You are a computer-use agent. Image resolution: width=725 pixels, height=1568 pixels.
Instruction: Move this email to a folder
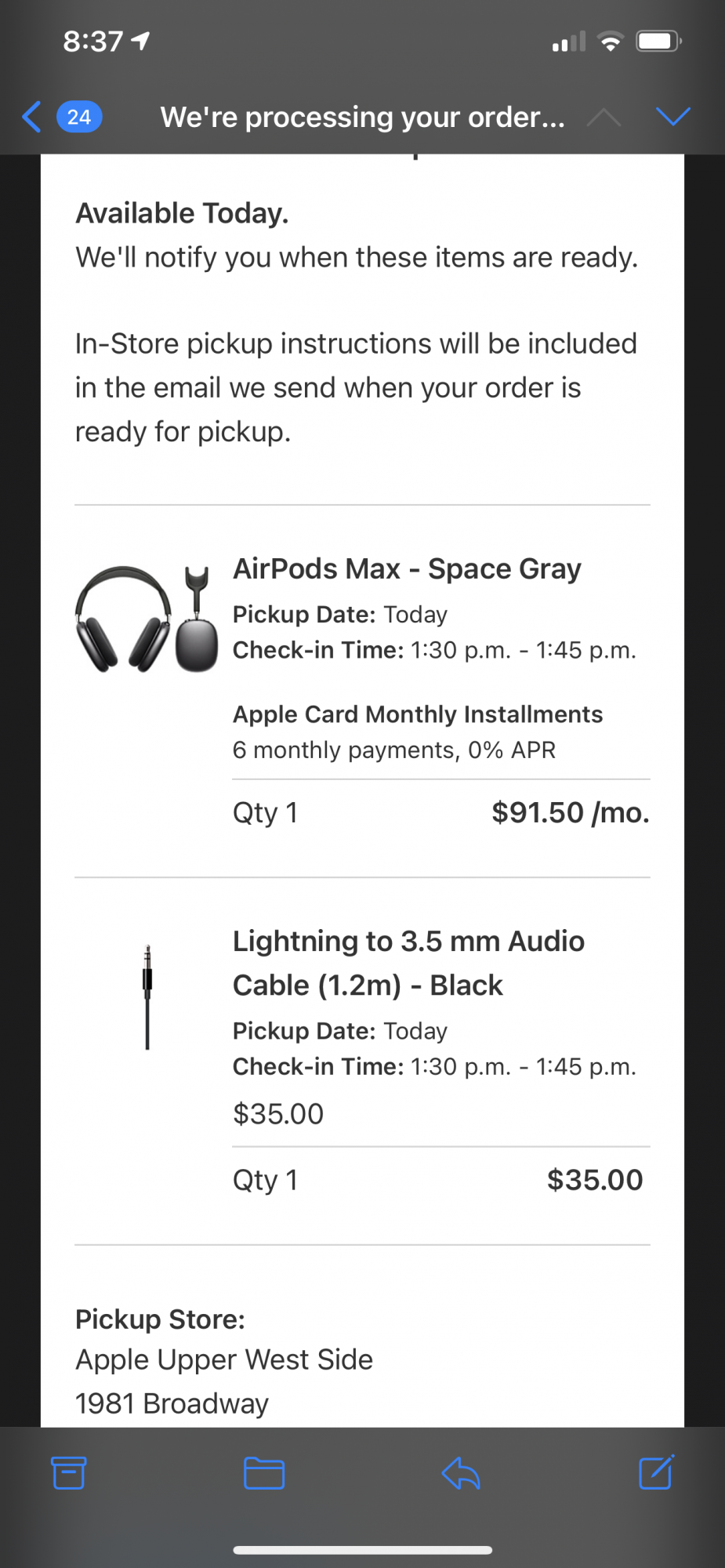pos(264,1473)
